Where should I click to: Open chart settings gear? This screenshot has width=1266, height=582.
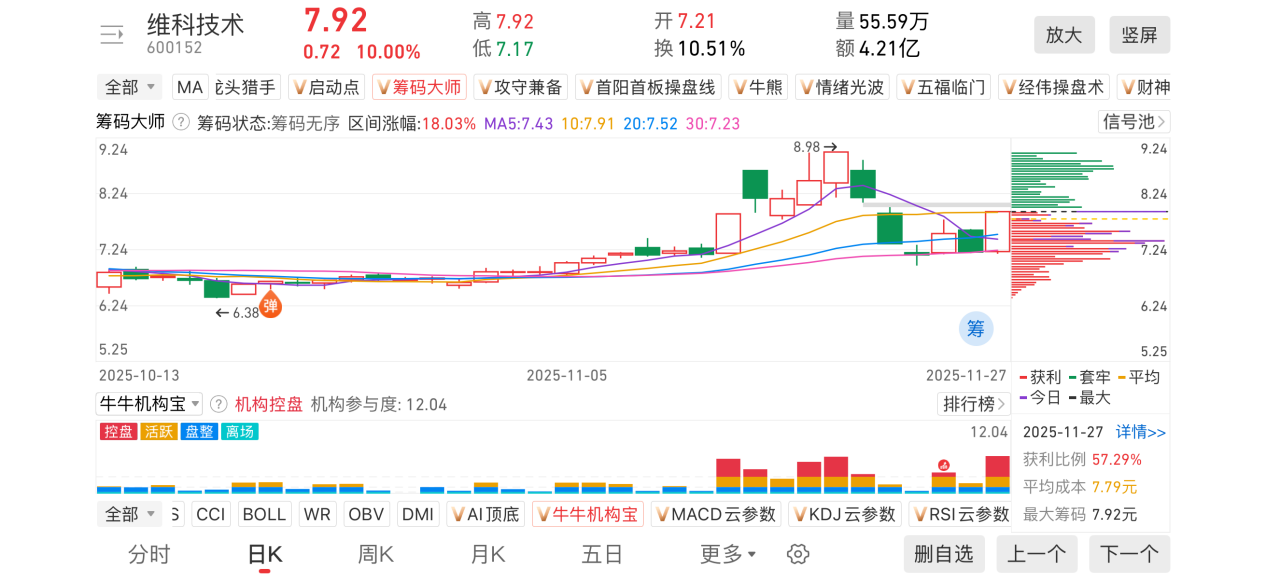(797, 554)
